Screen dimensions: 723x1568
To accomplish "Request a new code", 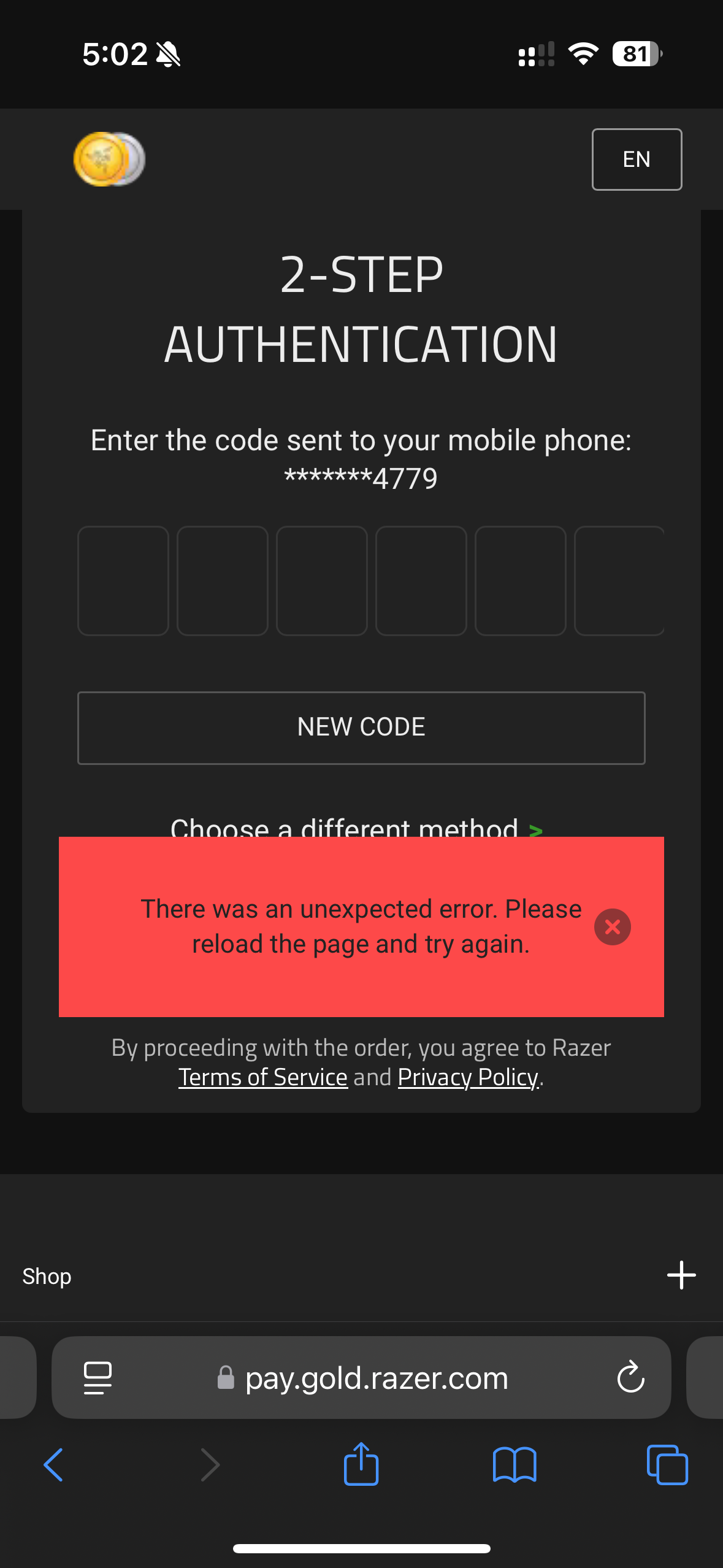I will 361,728.
